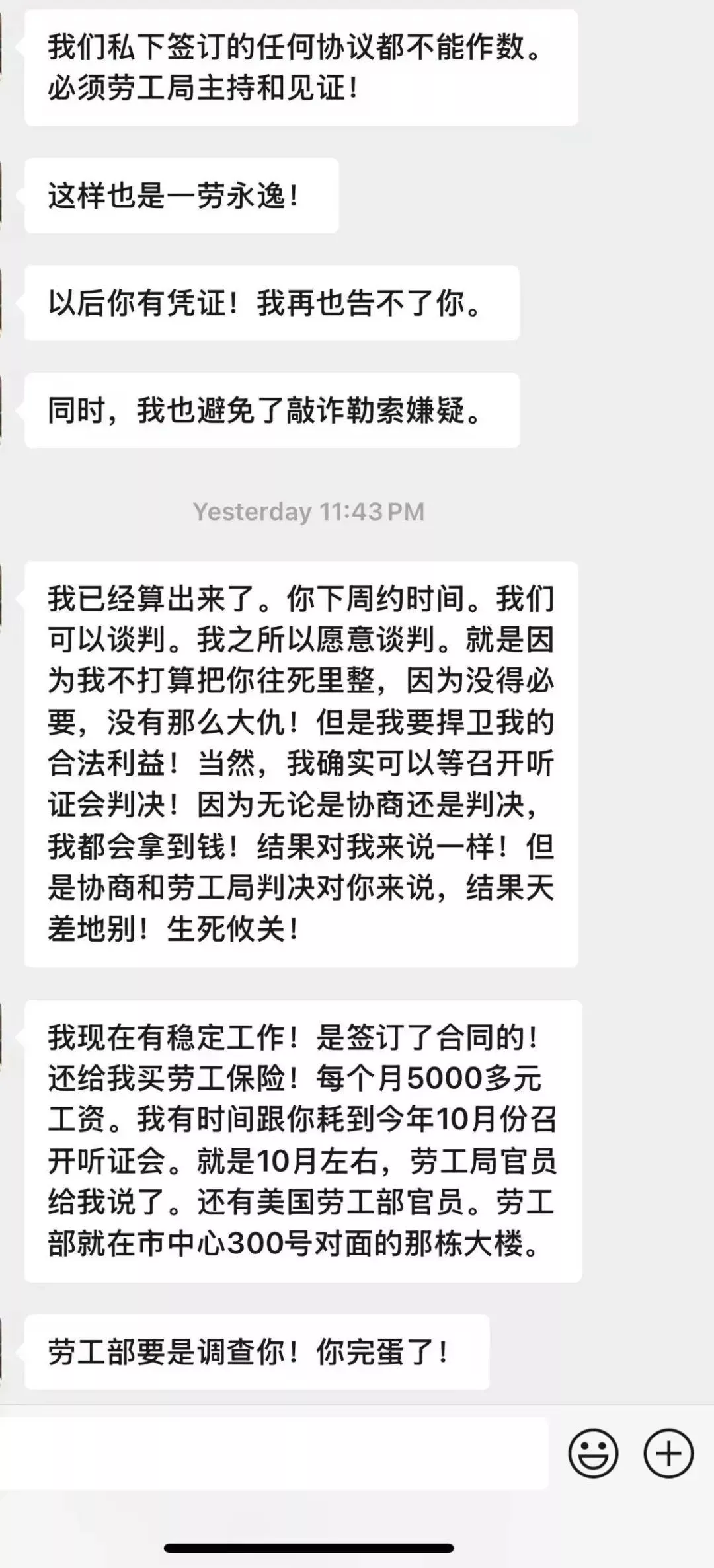Viewport: 714px width, 1568px height.
Task: Open the emoji sticker panel
Action: [x=593, y=1453]
